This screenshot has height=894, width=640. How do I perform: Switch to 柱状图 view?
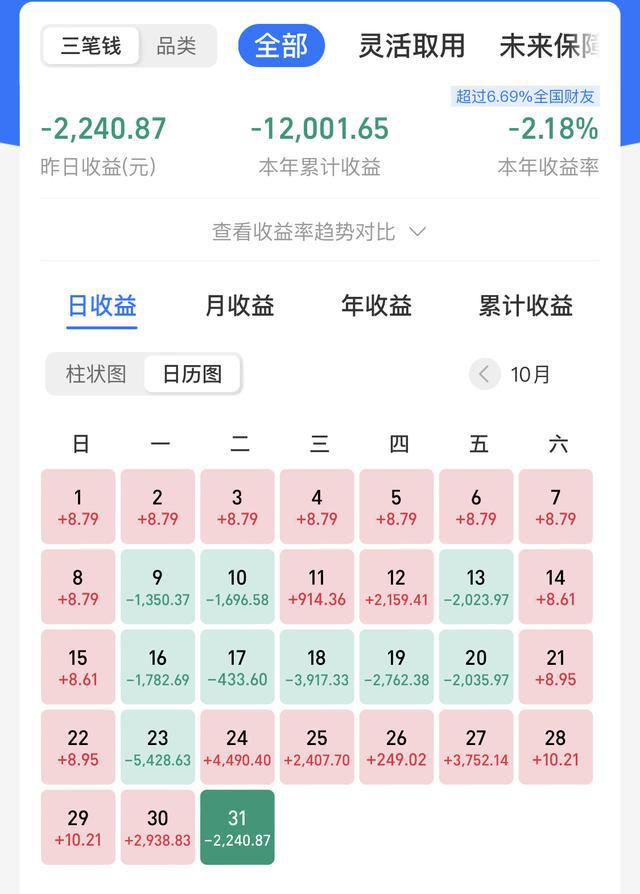(96, 374)
